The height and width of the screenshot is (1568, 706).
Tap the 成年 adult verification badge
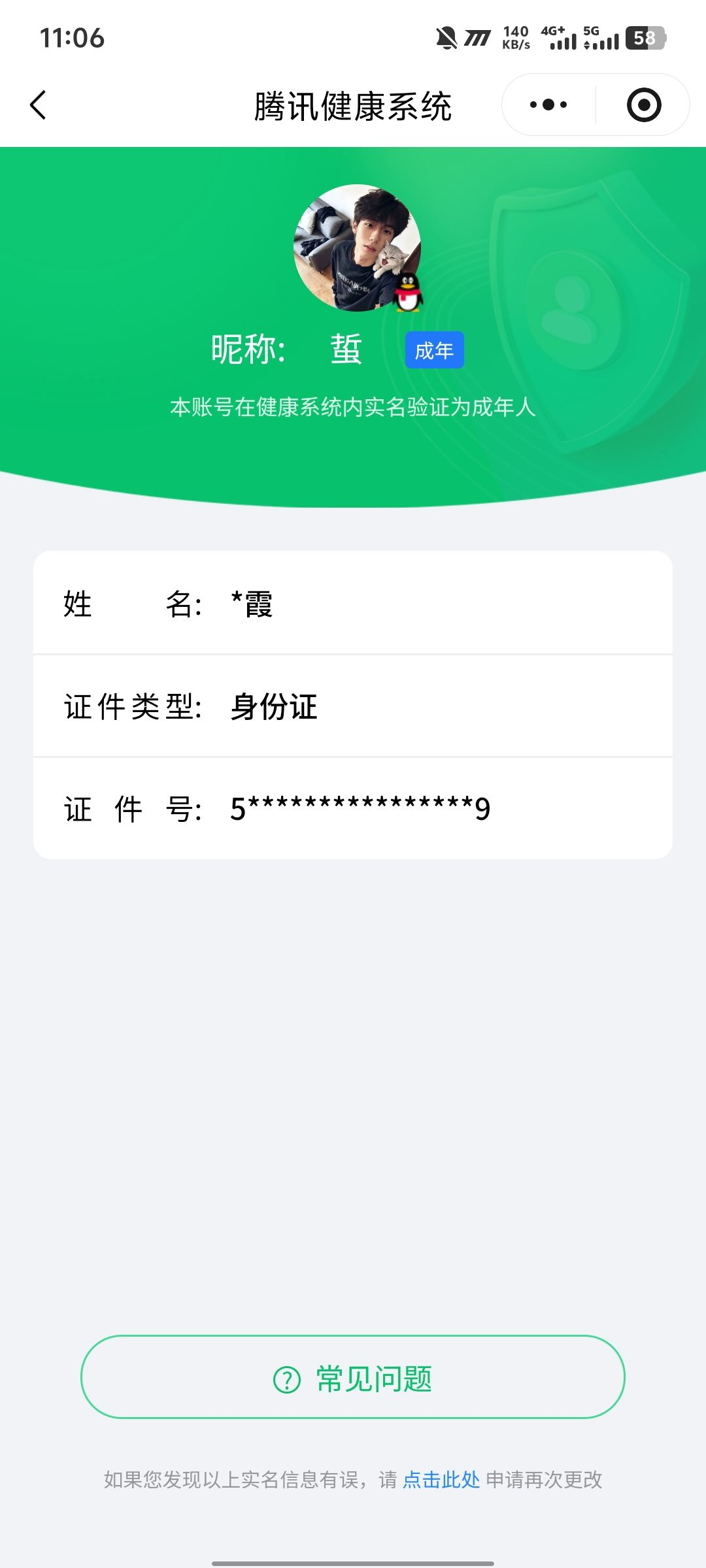pos(433,350)
